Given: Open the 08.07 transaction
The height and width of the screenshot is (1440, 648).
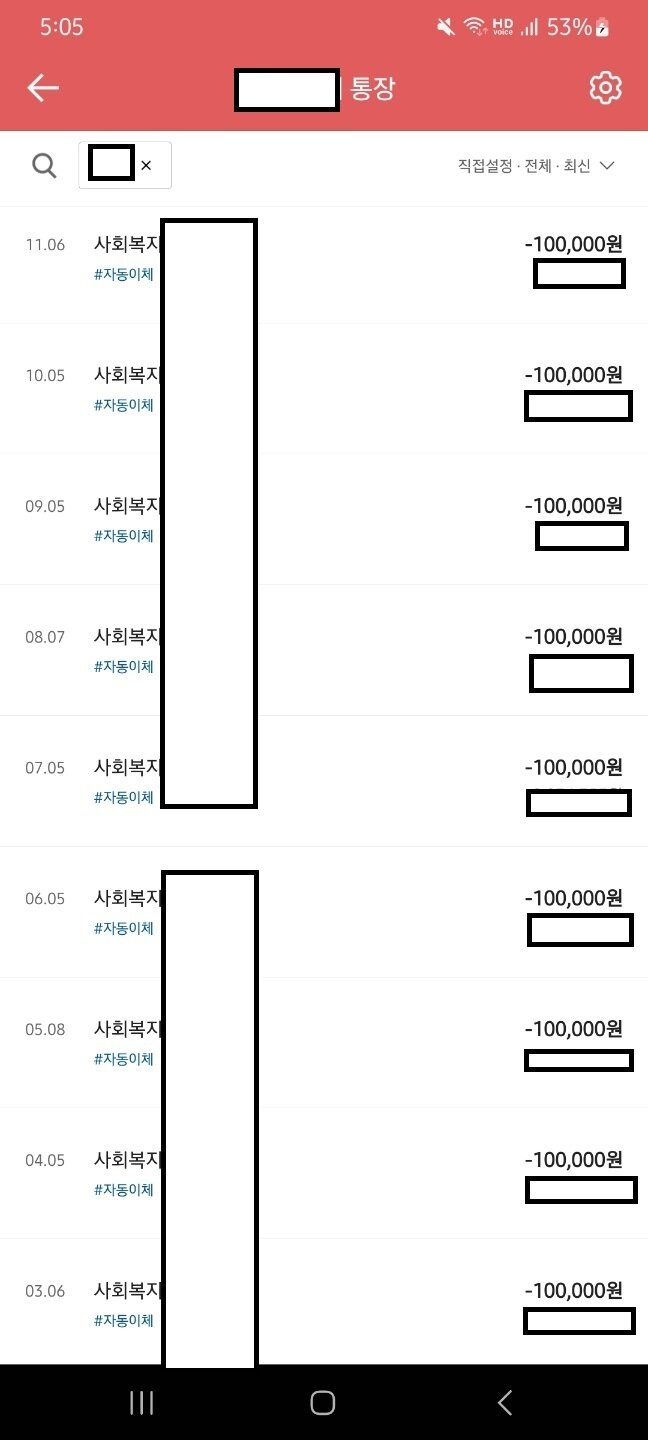Looking at the screenshot, I should 324,651.
